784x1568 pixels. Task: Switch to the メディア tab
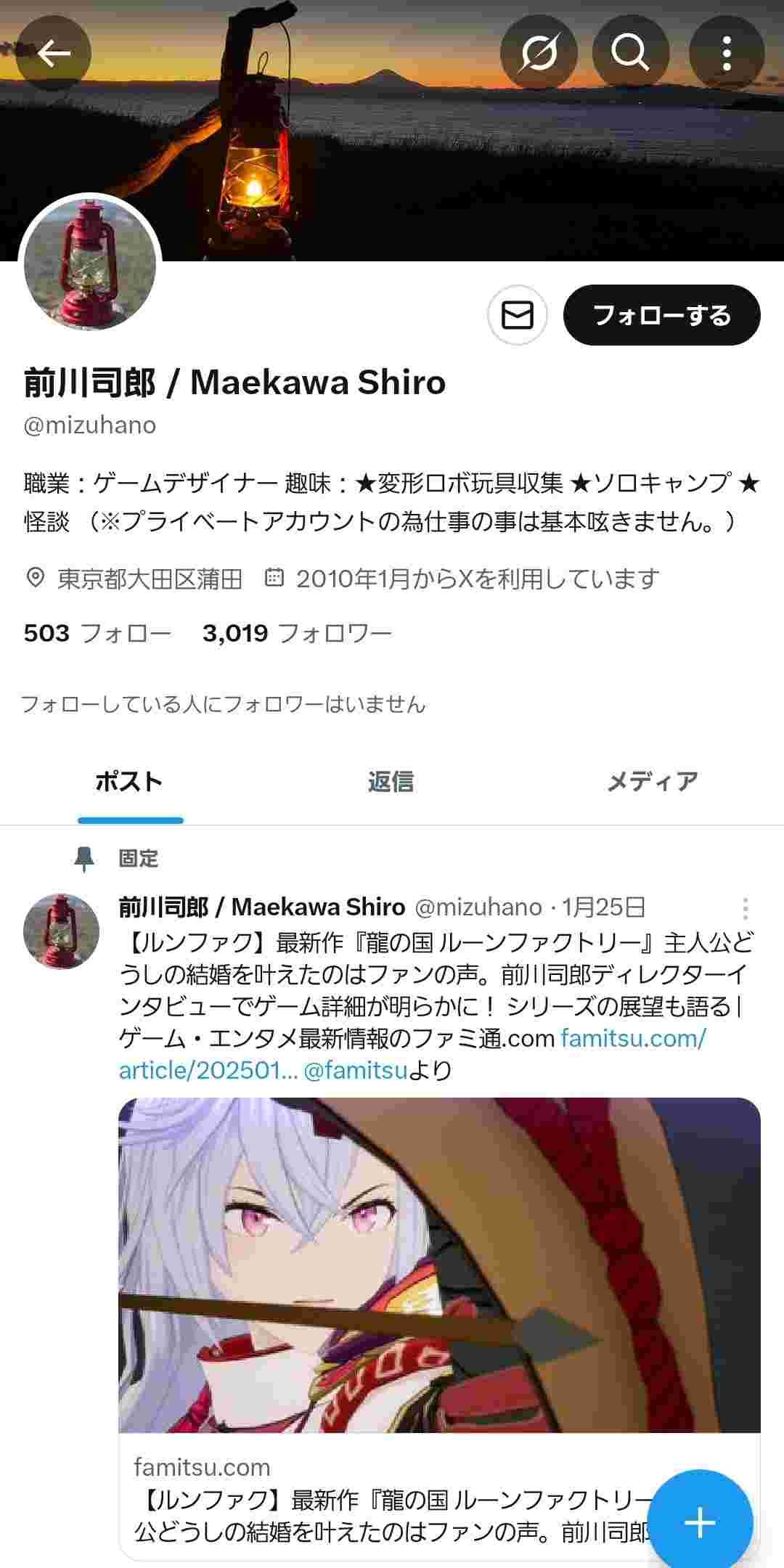click(x=652, y=782)
